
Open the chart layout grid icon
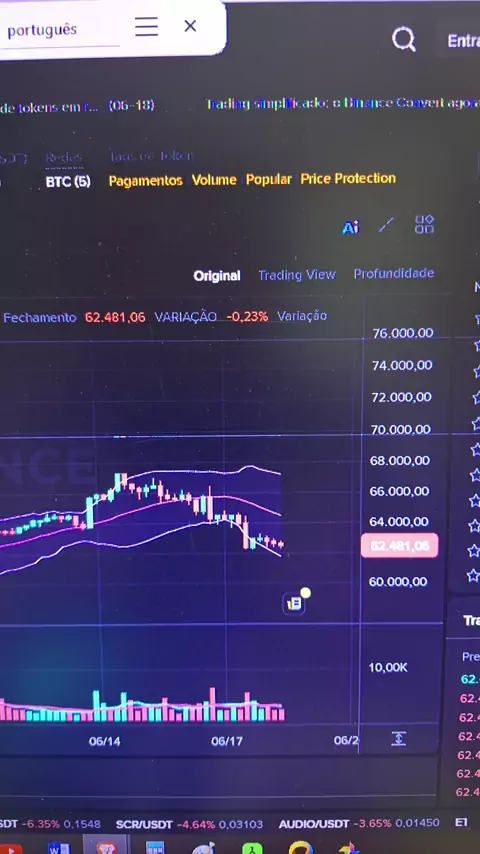[424, 224]
